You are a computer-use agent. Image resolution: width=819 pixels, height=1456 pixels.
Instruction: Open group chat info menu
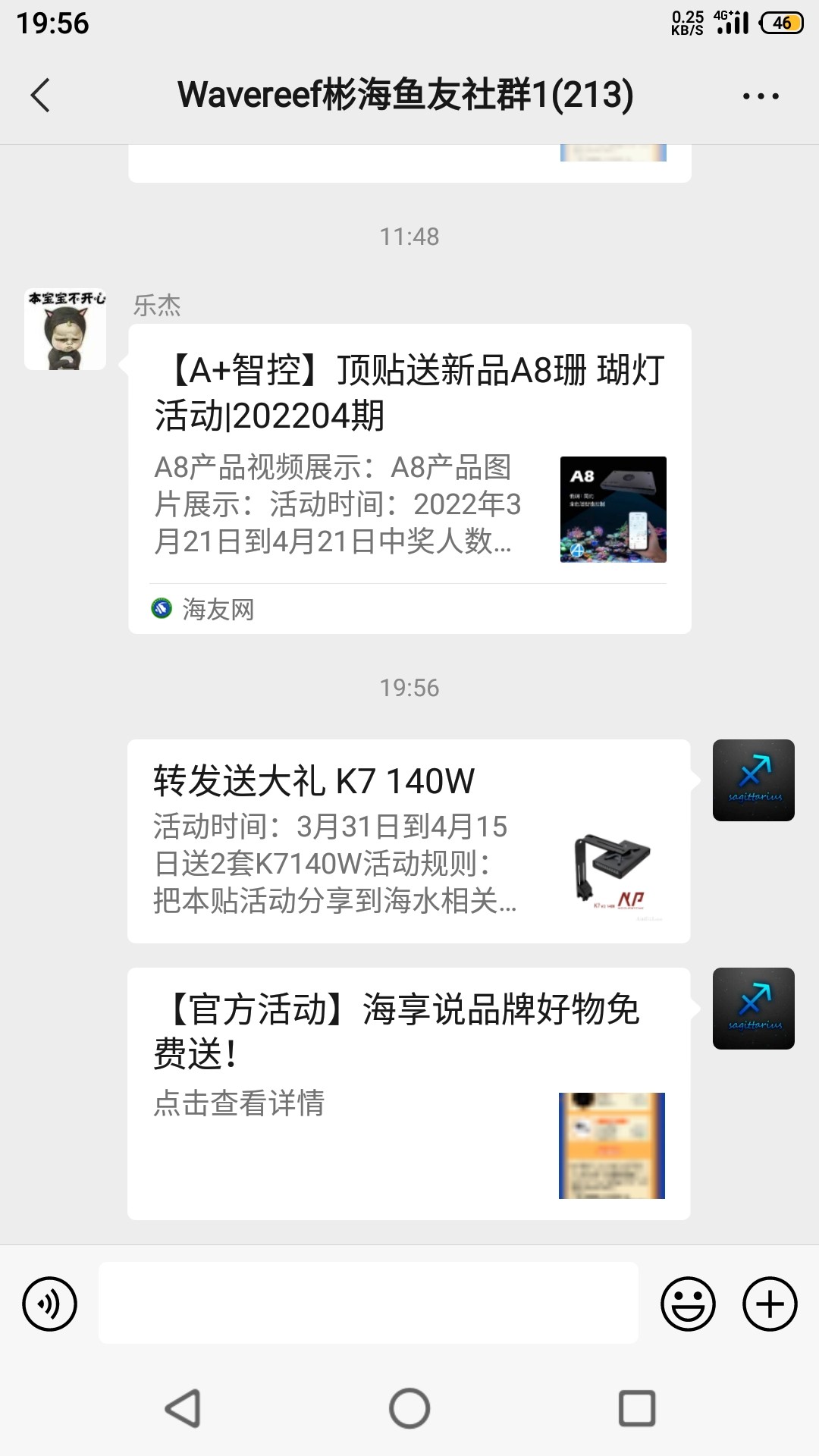[760, 96]
